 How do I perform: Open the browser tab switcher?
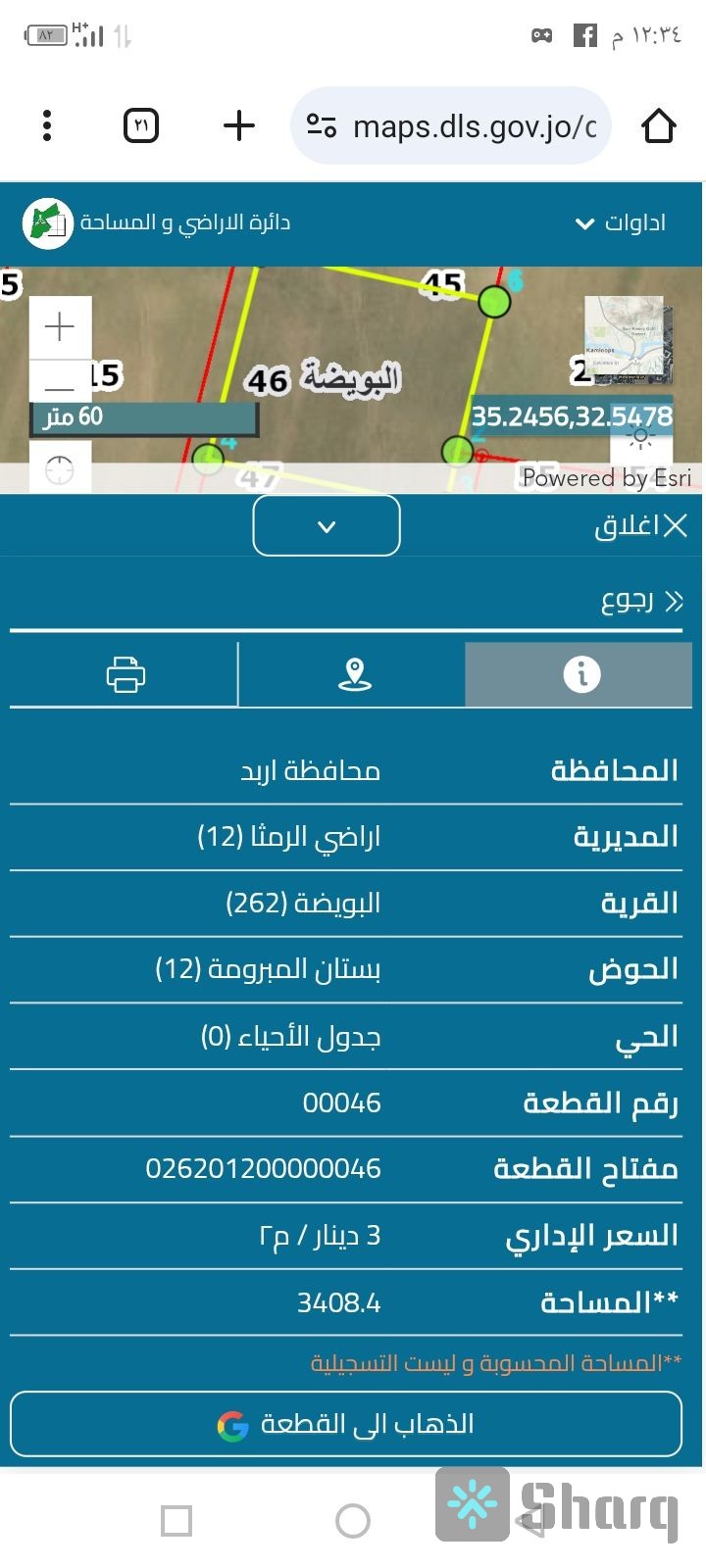click(x=141, y=125)
